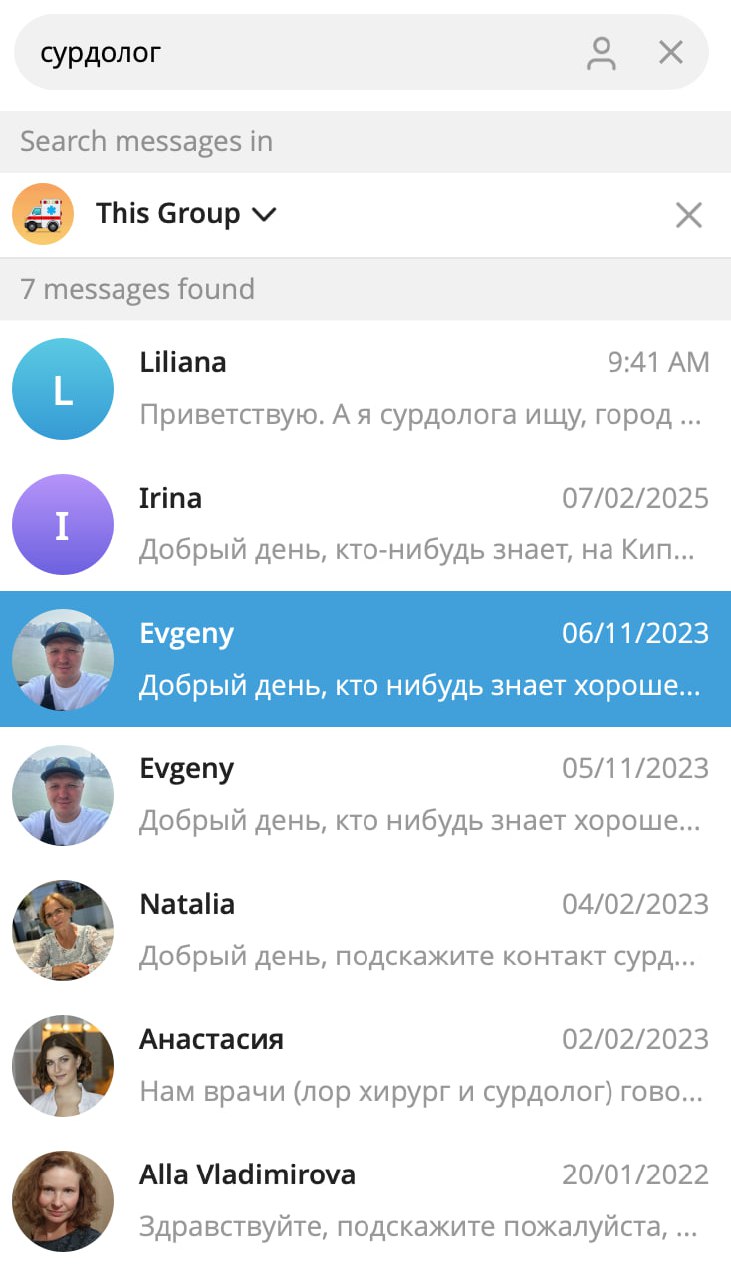Expand the This Group search scope dropdown

[x=186, y=214]
